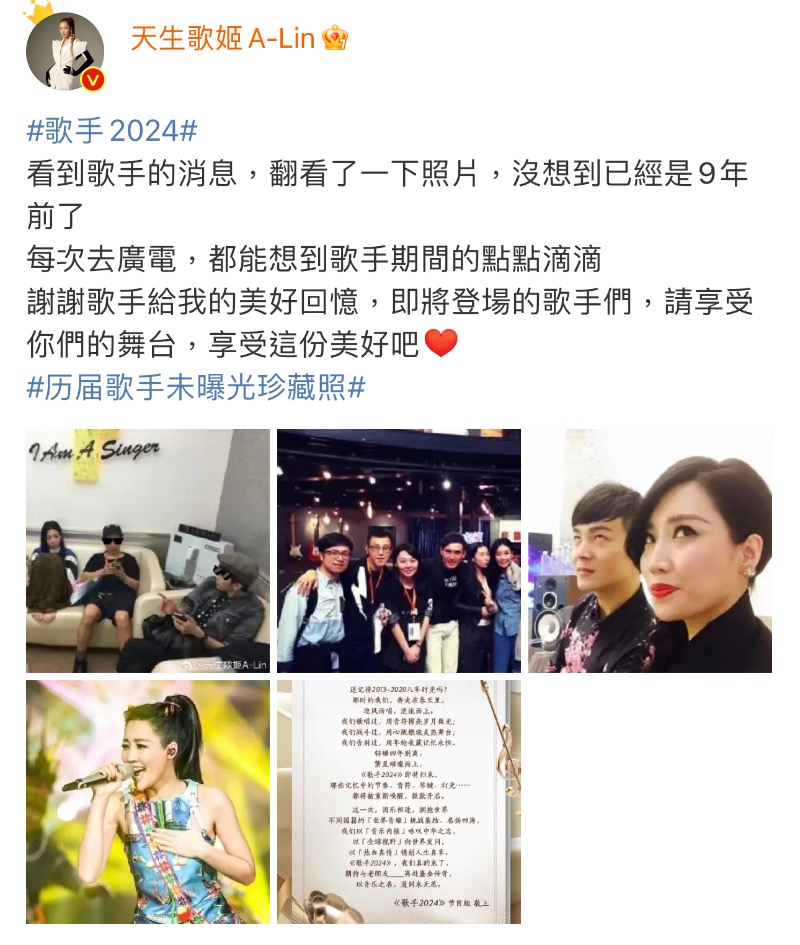Open the 歌手2024 letter image

(399, 802)
